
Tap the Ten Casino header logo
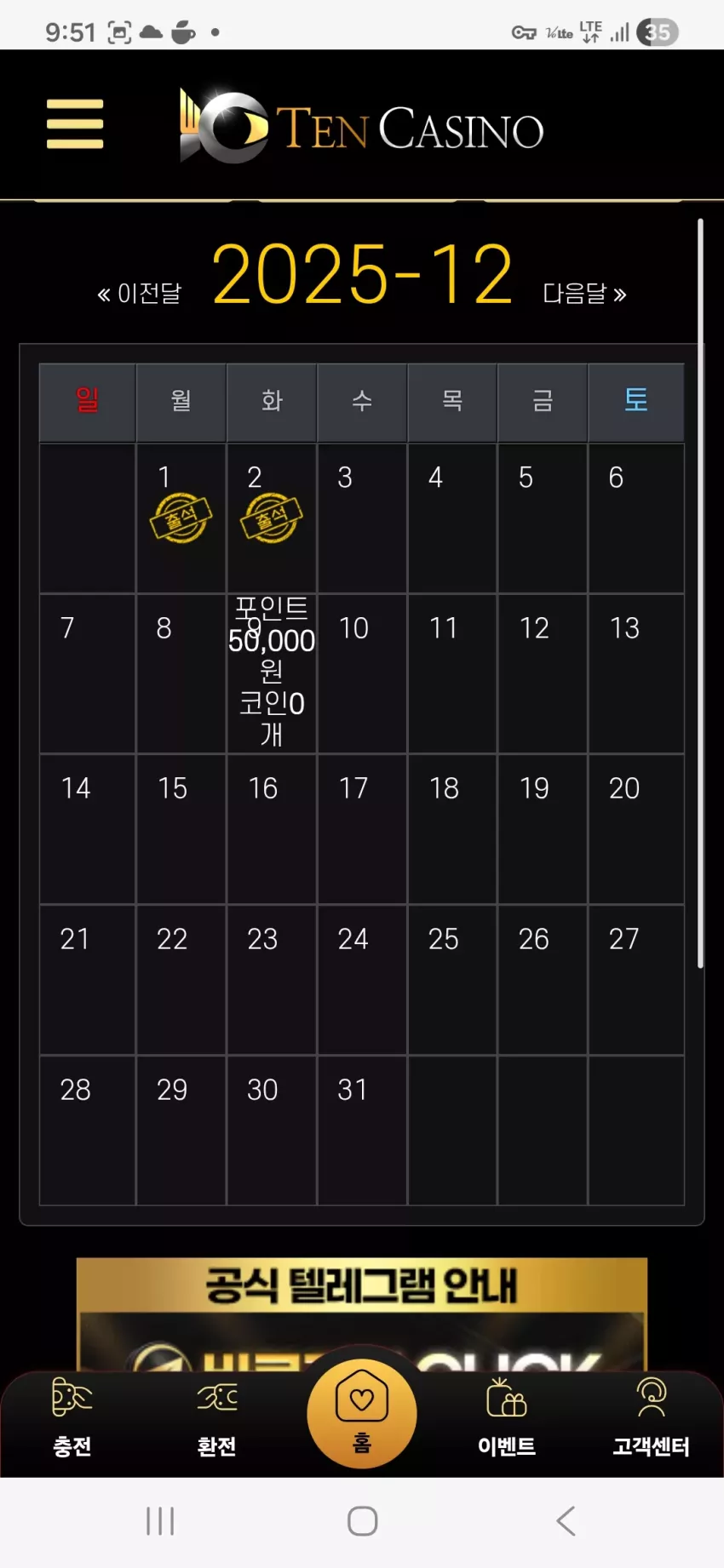click(361, 126)
